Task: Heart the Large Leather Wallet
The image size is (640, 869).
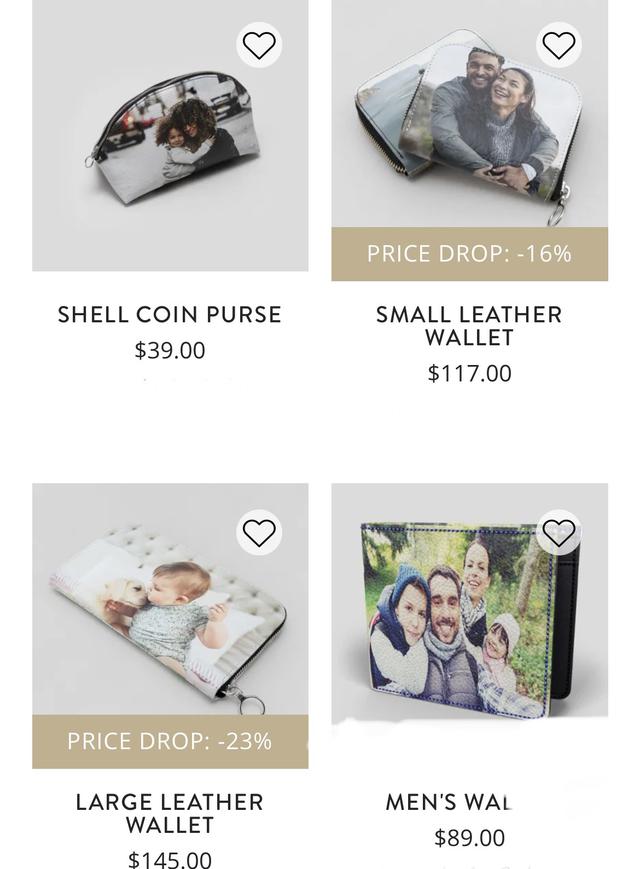Action: pos(259,532)
